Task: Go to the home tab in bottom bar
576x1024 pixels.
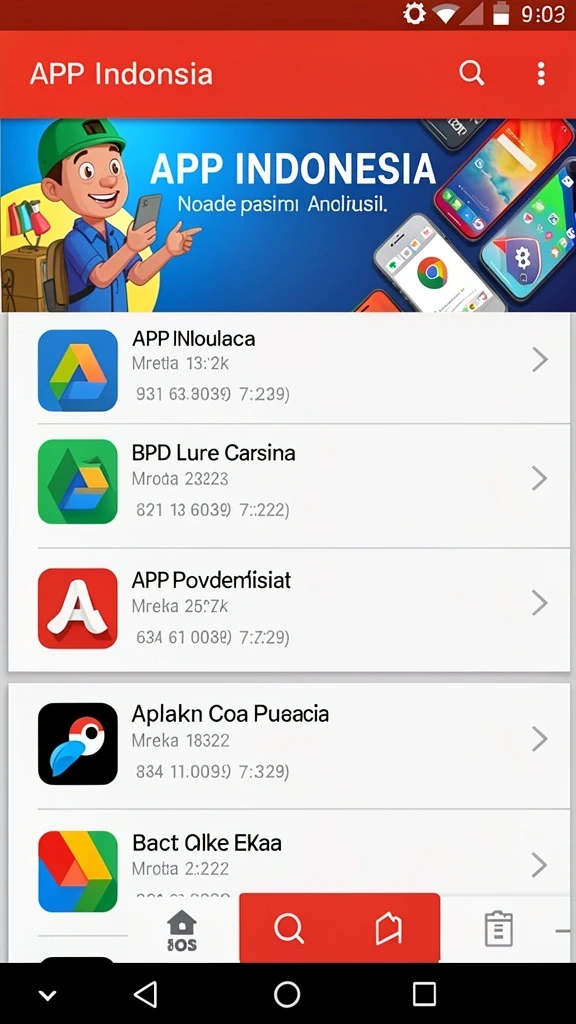Action: 182,930
